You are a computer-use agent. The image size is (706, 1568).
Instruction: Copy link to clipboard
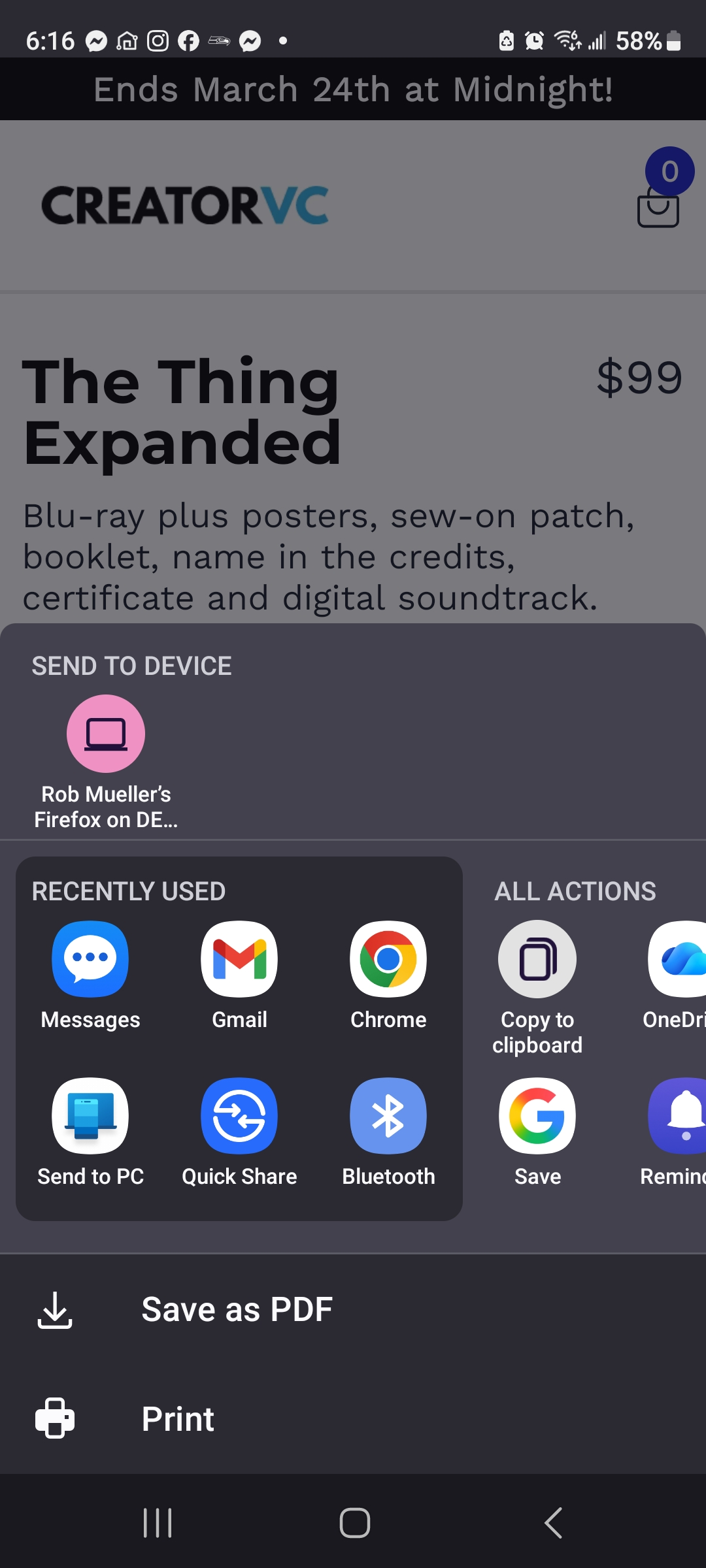[537, 959]
